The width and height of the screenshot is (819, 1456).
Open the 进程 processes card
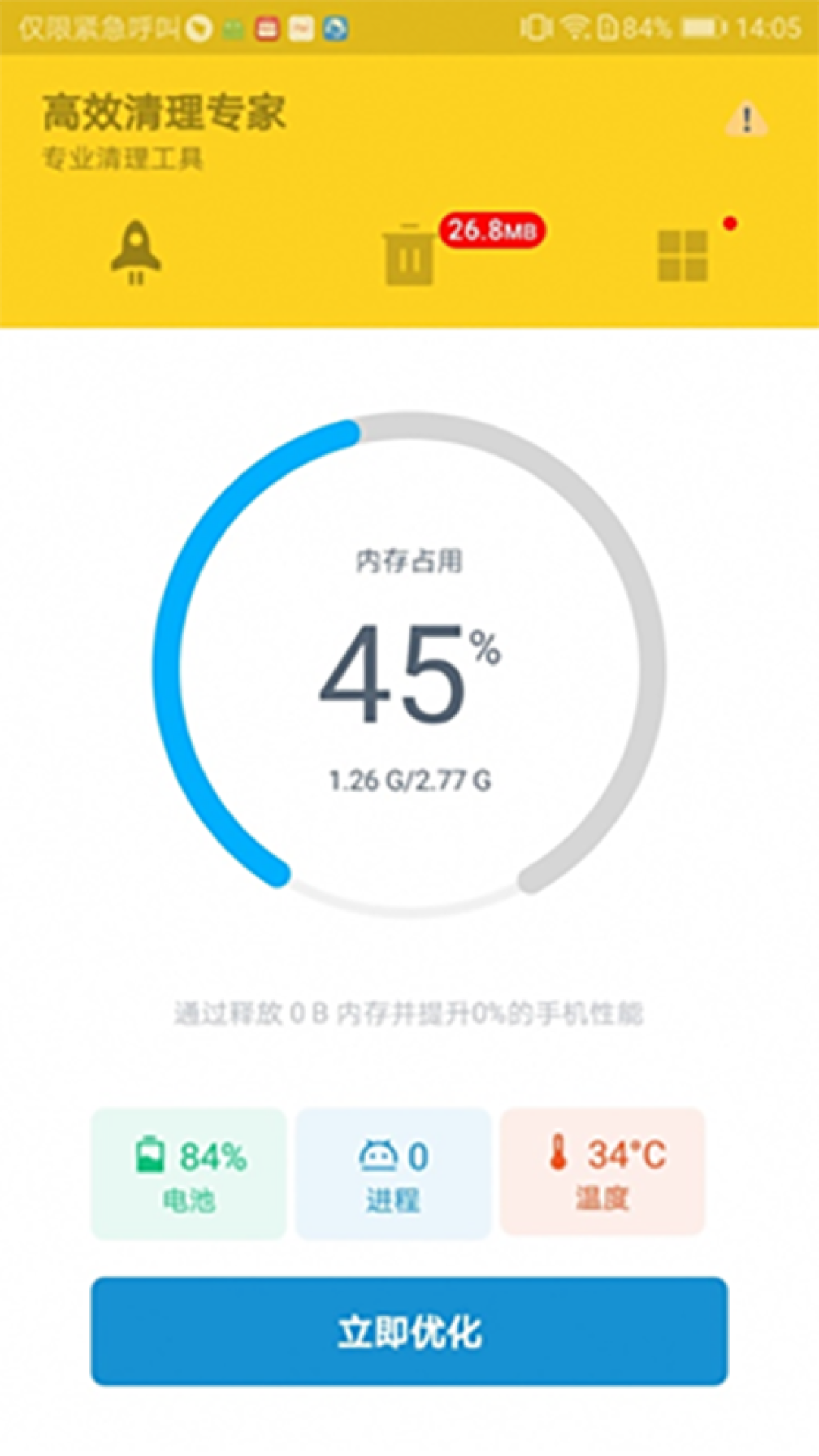pos(393,1173)
